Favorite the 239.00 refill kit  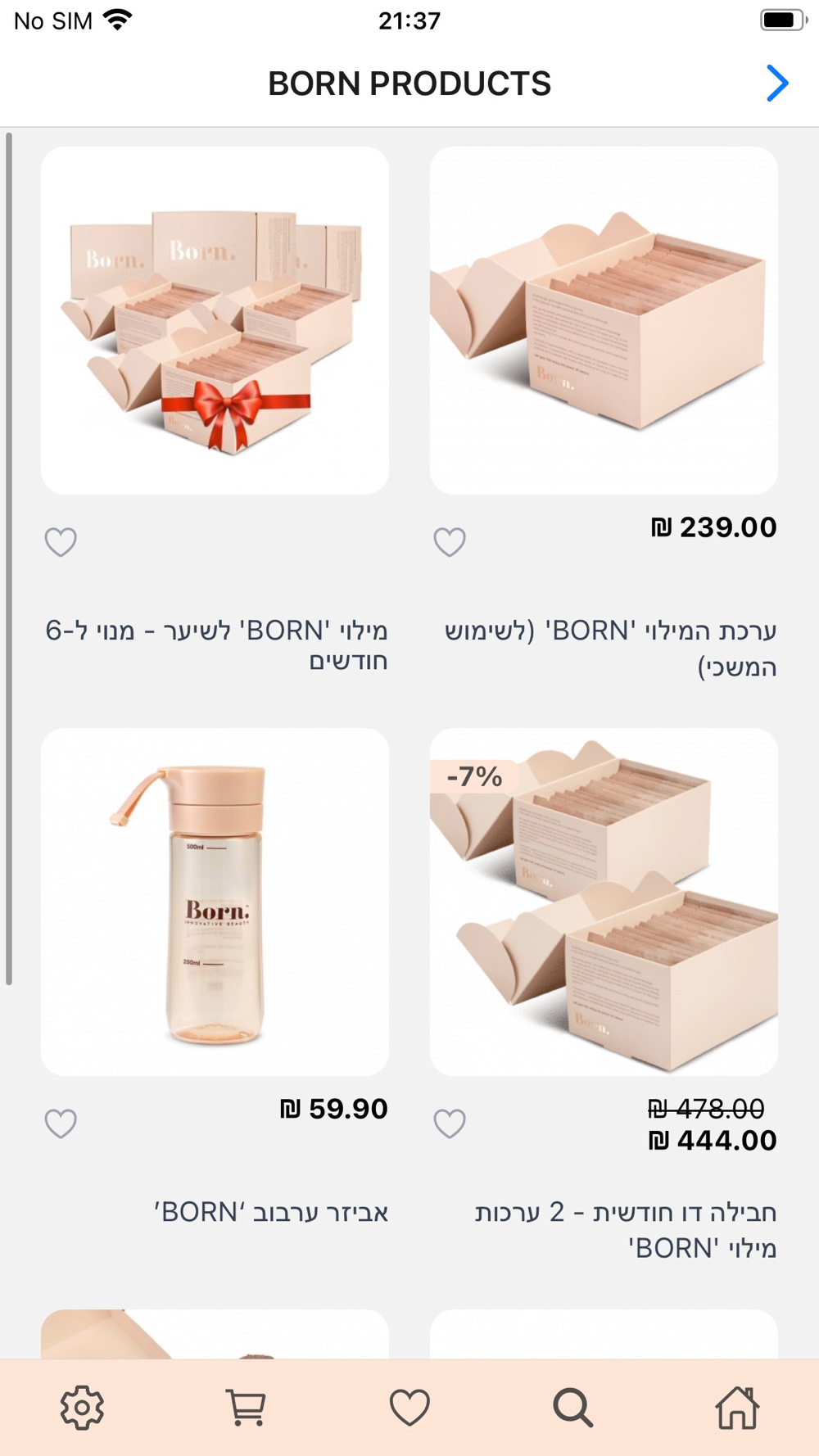click(450, 542)
